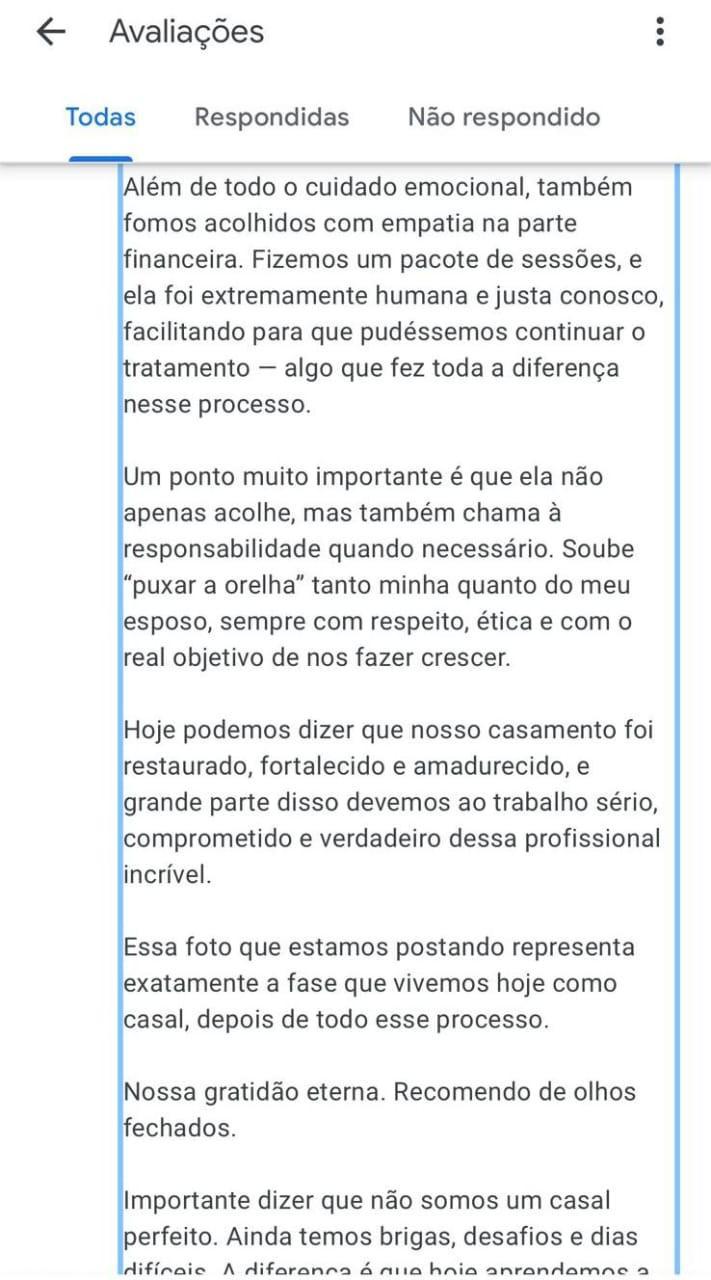
Task: Open the three-dot overflow menu
Action: 660,32
